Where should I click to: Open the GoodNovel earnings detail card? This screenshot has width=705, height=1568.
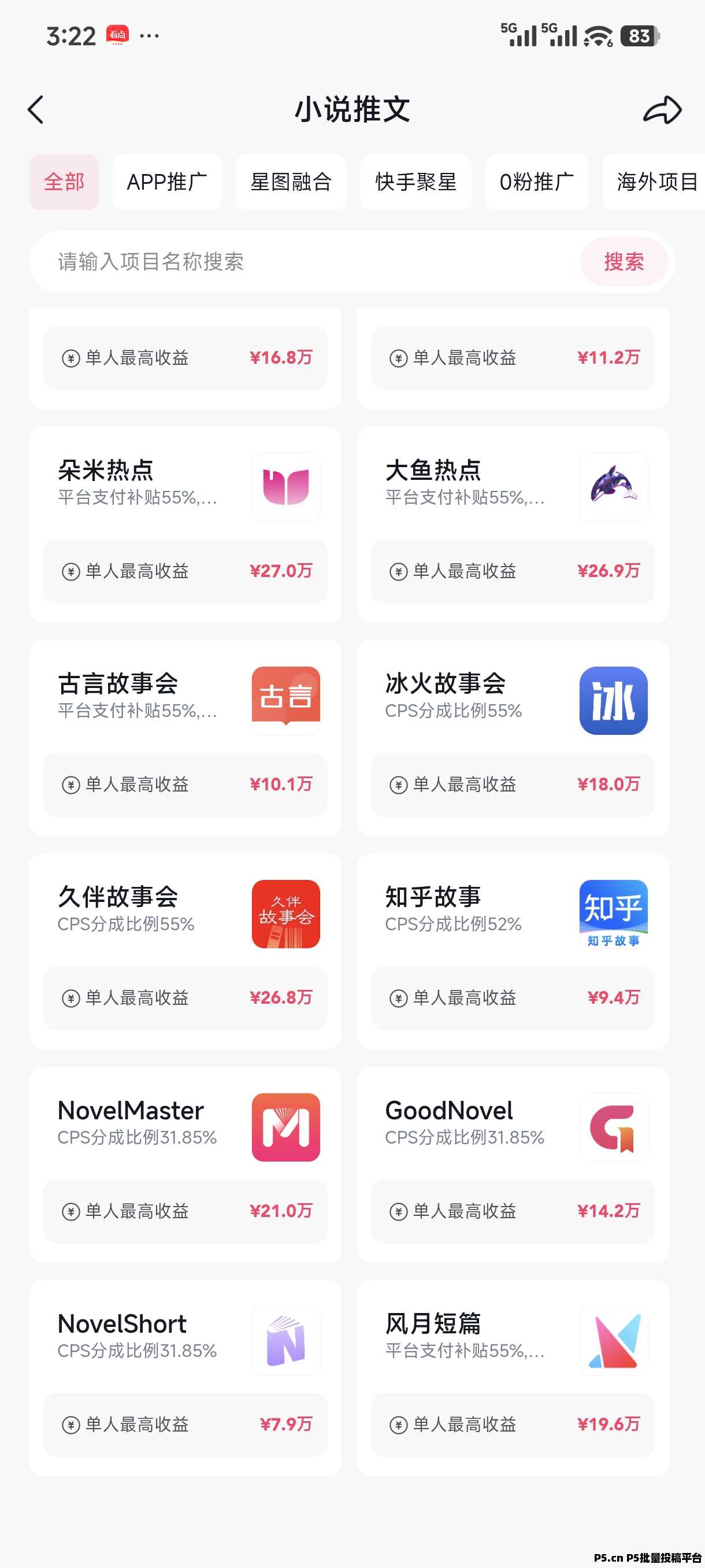click(x=514, y=1212)
